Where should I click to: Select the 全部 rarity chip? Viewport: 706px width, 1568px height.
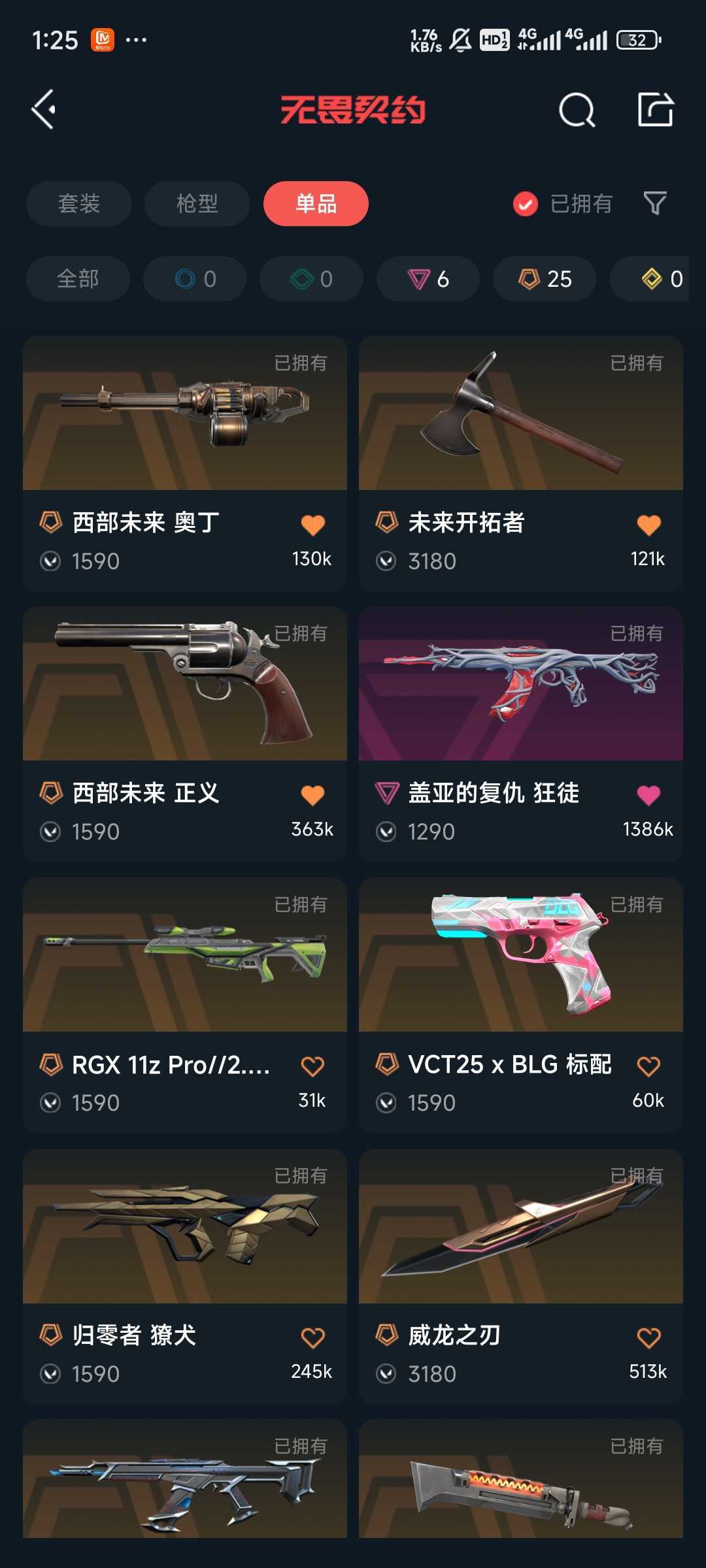click(78, 279)
